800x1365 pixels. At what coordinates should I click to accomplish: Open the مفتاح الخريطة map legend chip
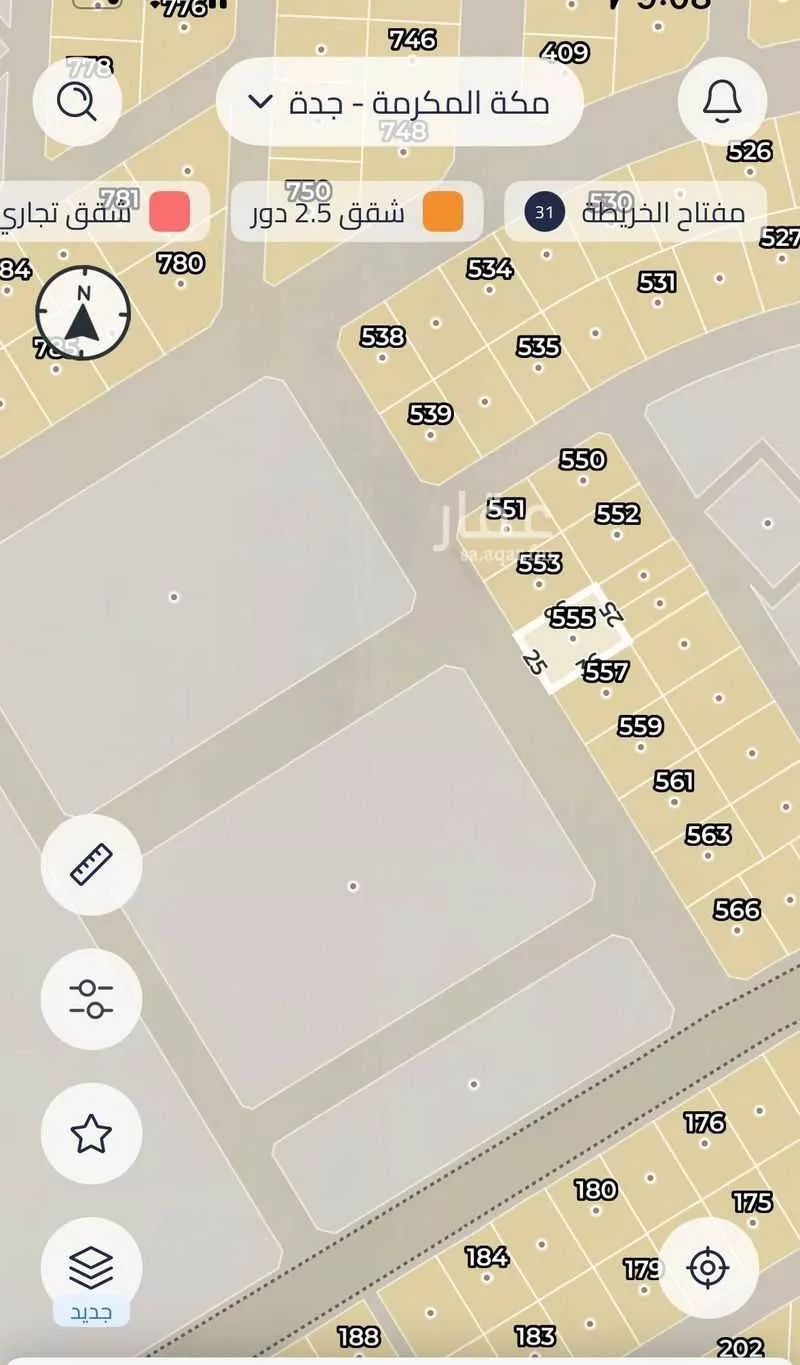click(x=636, y=212)
